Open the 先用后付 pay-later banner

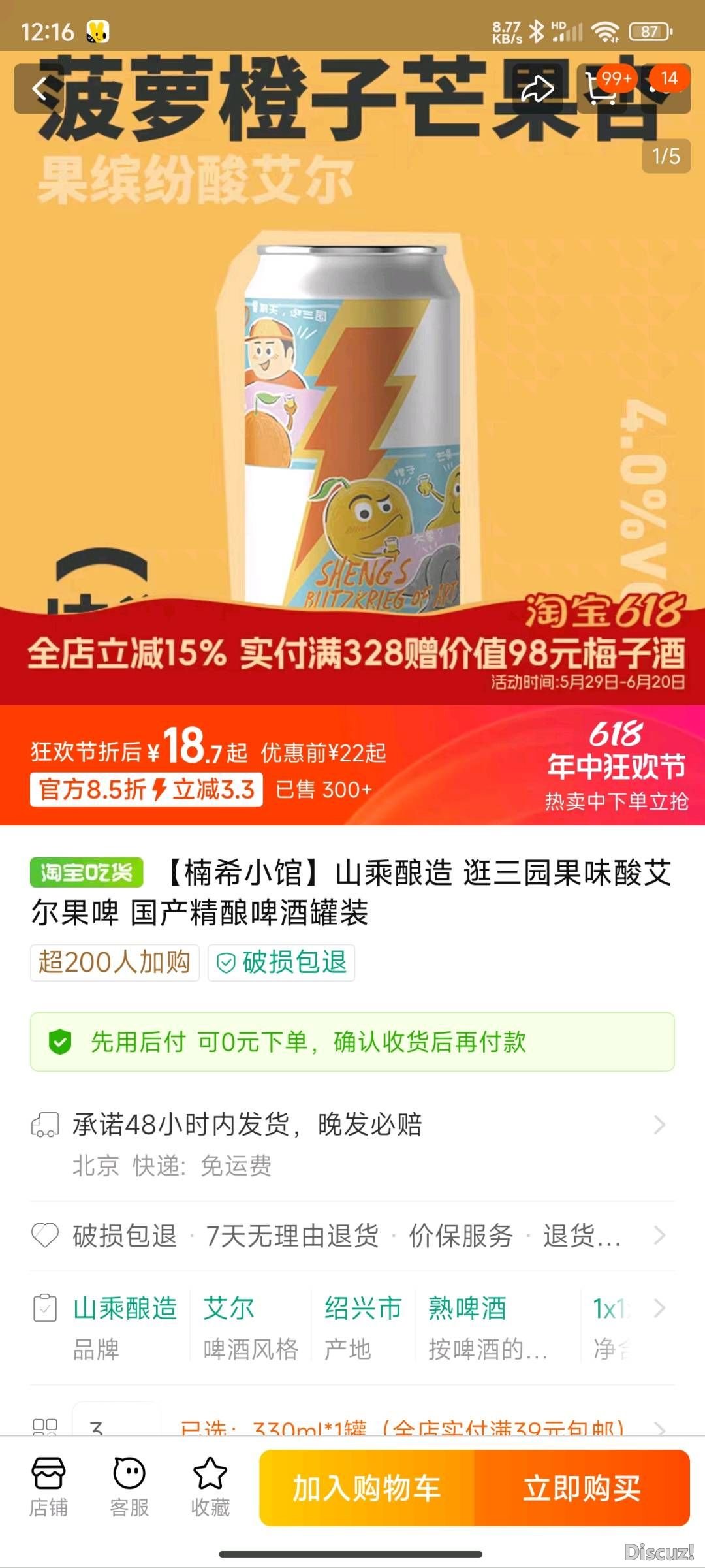pos(352,1042)
